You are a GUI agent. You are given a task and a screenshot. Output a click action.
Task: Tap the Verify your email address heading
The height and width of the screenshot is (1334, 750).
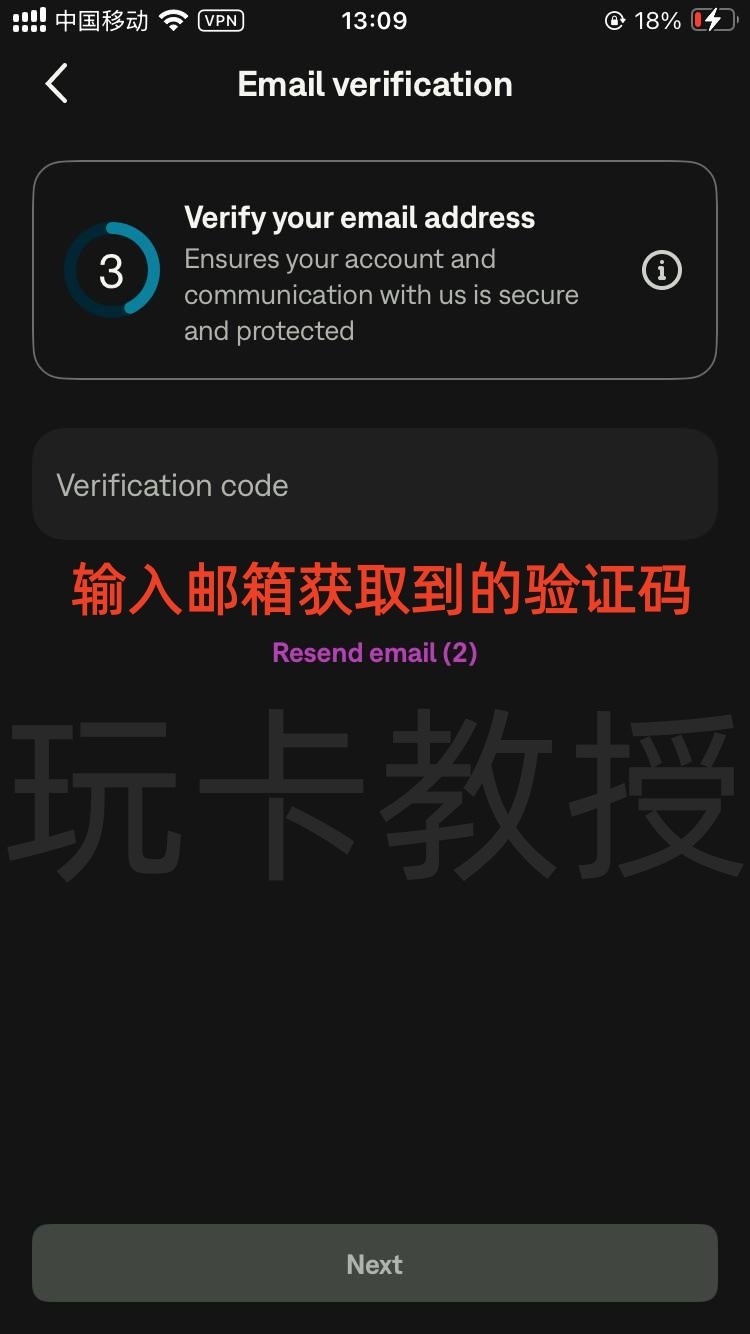[358, 217]
